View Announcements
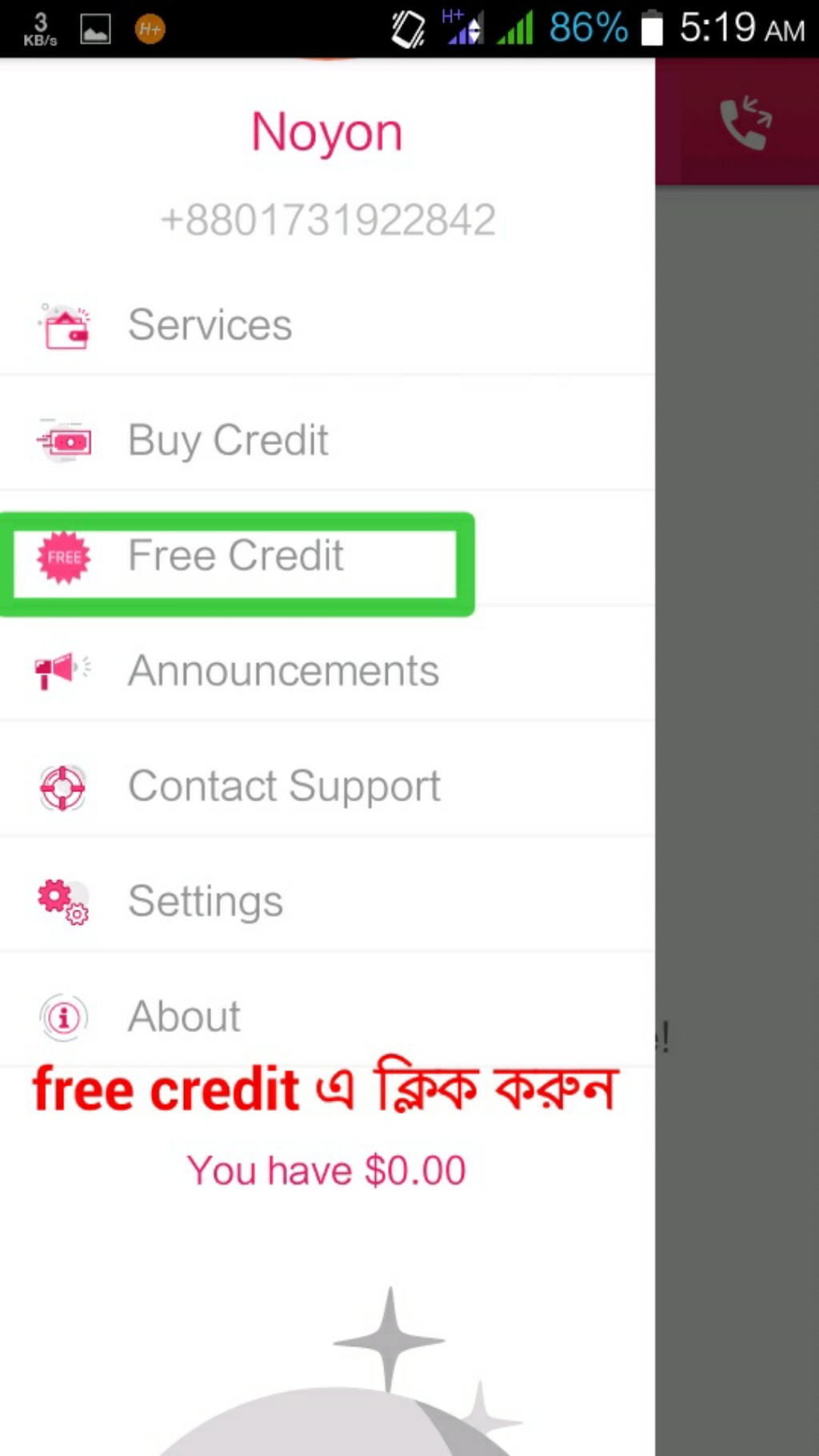The width and height of the screenshot is (819, 1456). (x=283, y=670)
